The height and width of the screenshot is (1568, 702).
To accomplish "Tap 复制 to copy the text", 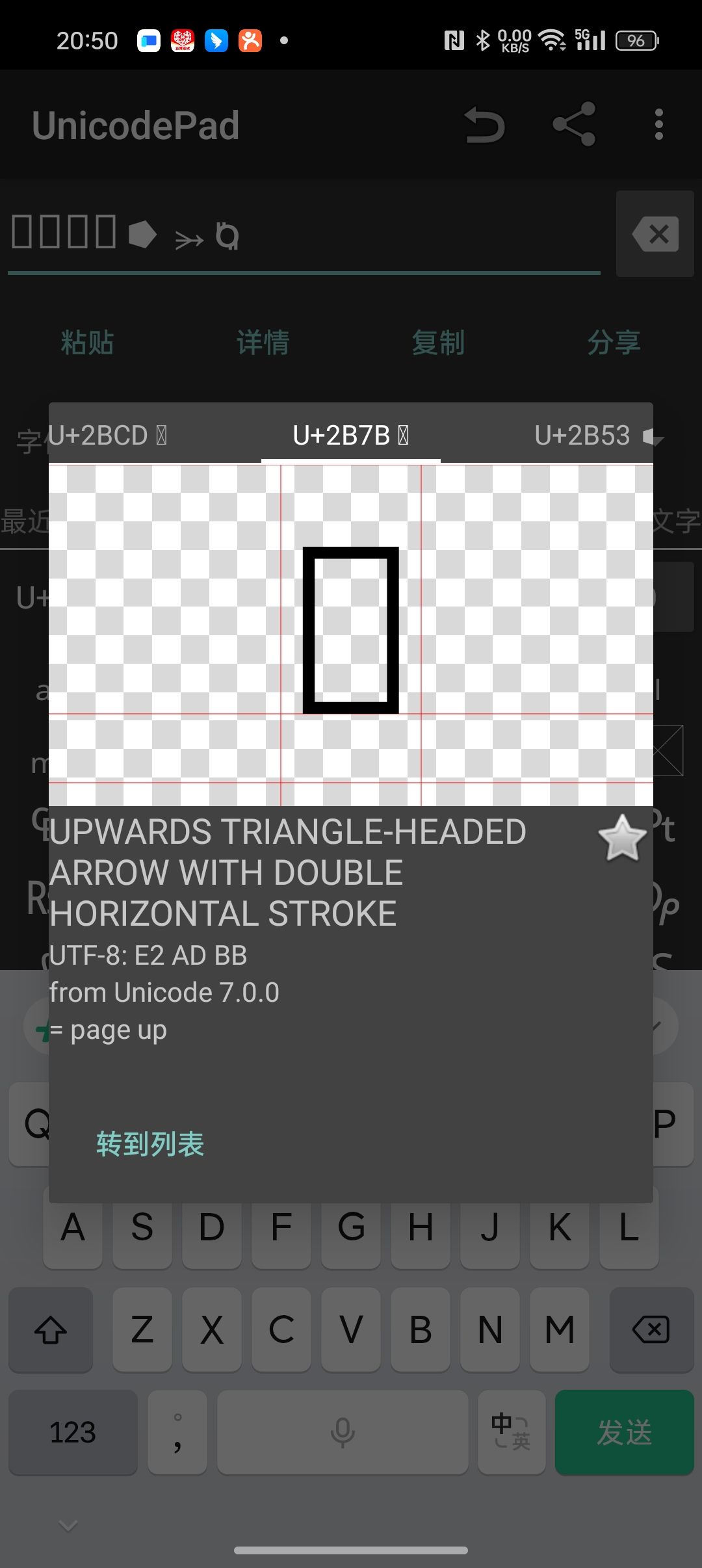I will click(x=438, y=343).
